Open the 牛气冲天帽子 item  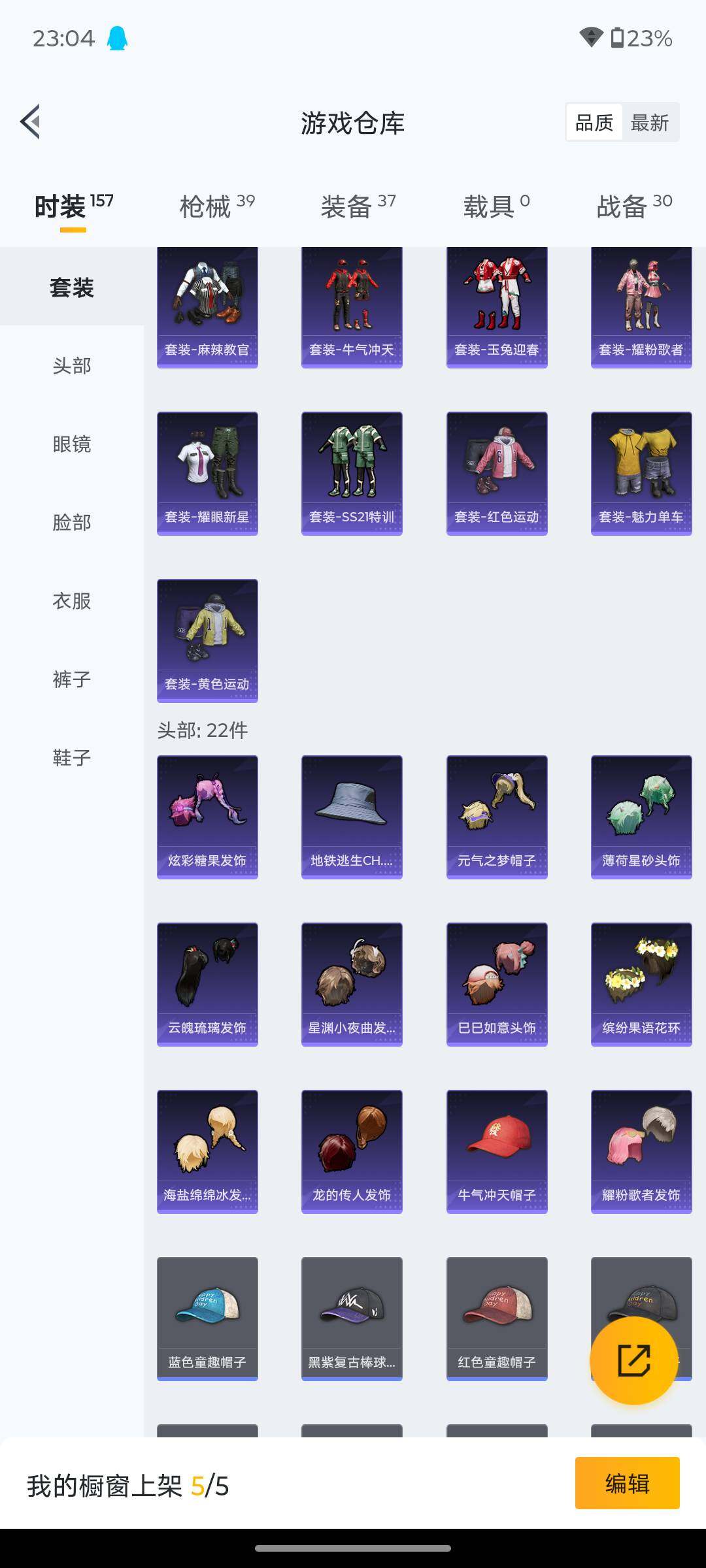tap(497, 1152)
